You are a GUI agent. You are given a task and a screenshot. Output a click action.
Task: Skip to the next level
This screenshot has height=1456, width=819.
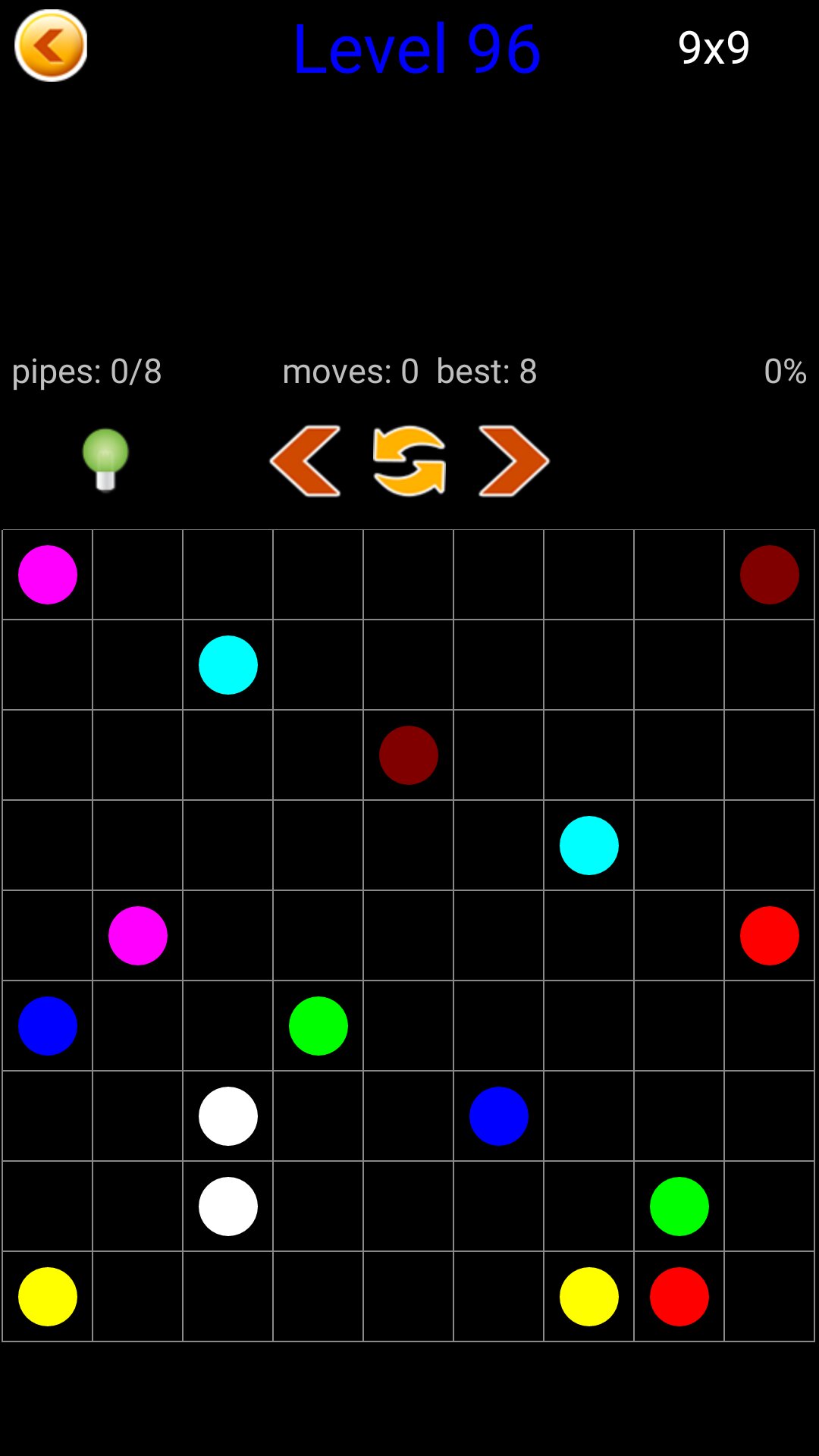513,461
